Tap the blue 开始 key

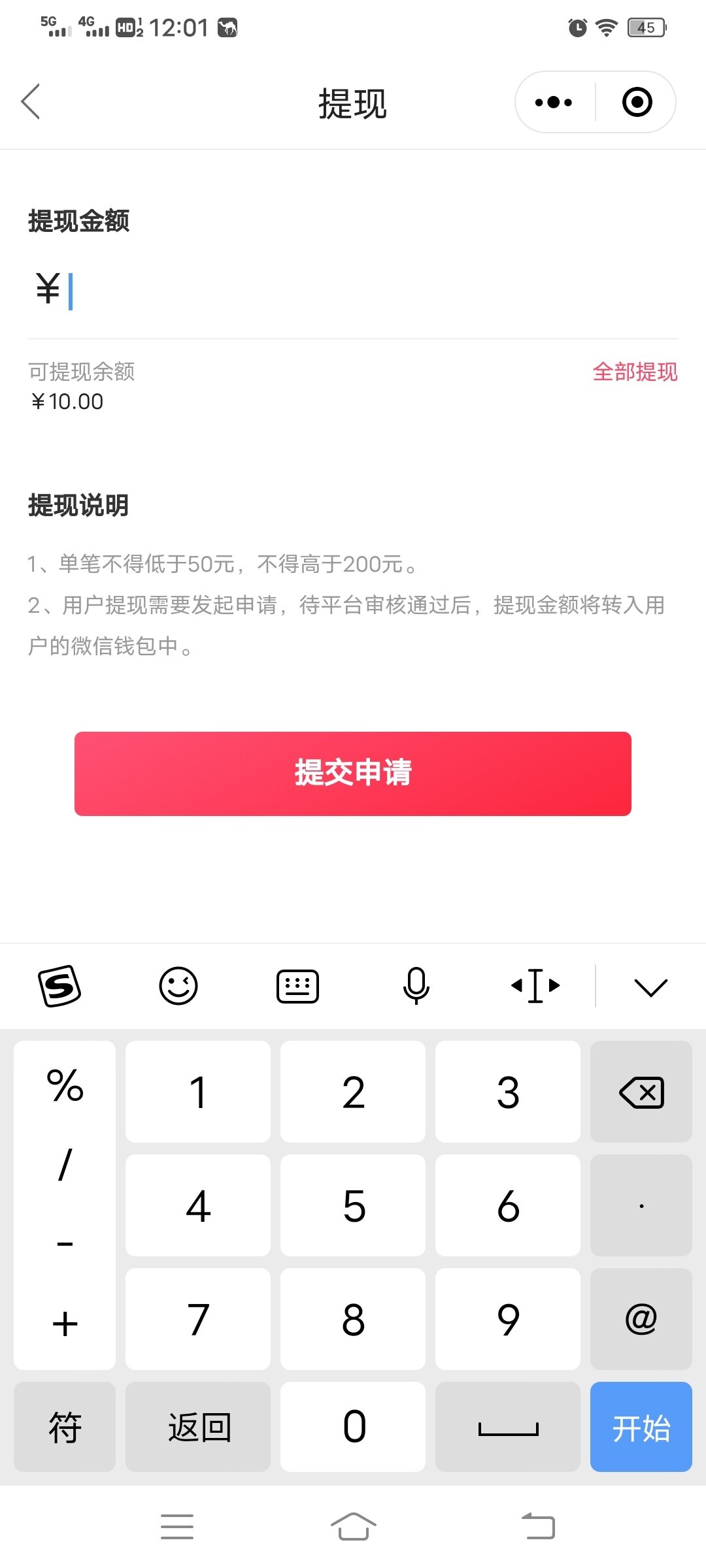click(641, 1426)
